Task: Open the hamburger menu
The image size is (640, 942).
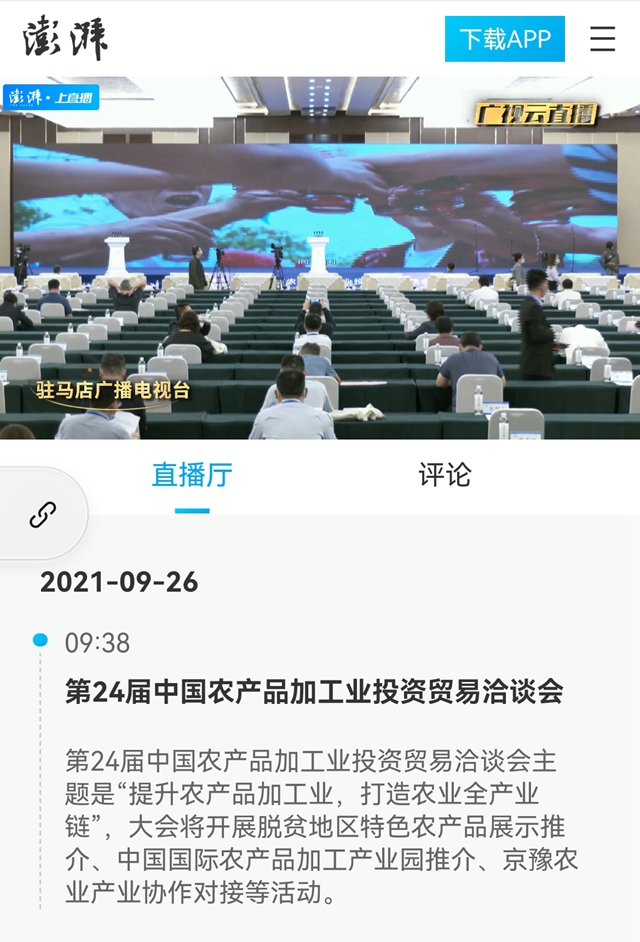Action: [602, 39]
